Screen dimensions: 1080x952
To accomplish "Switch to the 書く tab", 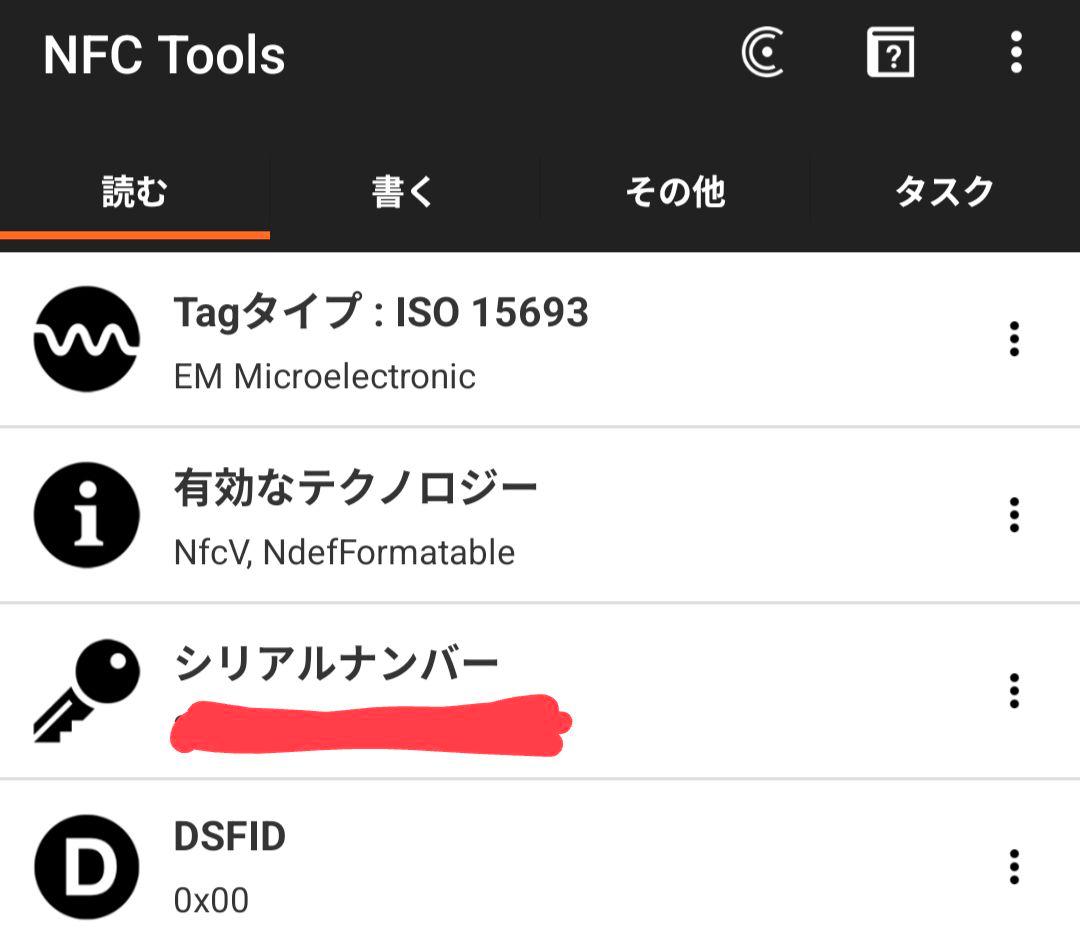I will (404, 191).
